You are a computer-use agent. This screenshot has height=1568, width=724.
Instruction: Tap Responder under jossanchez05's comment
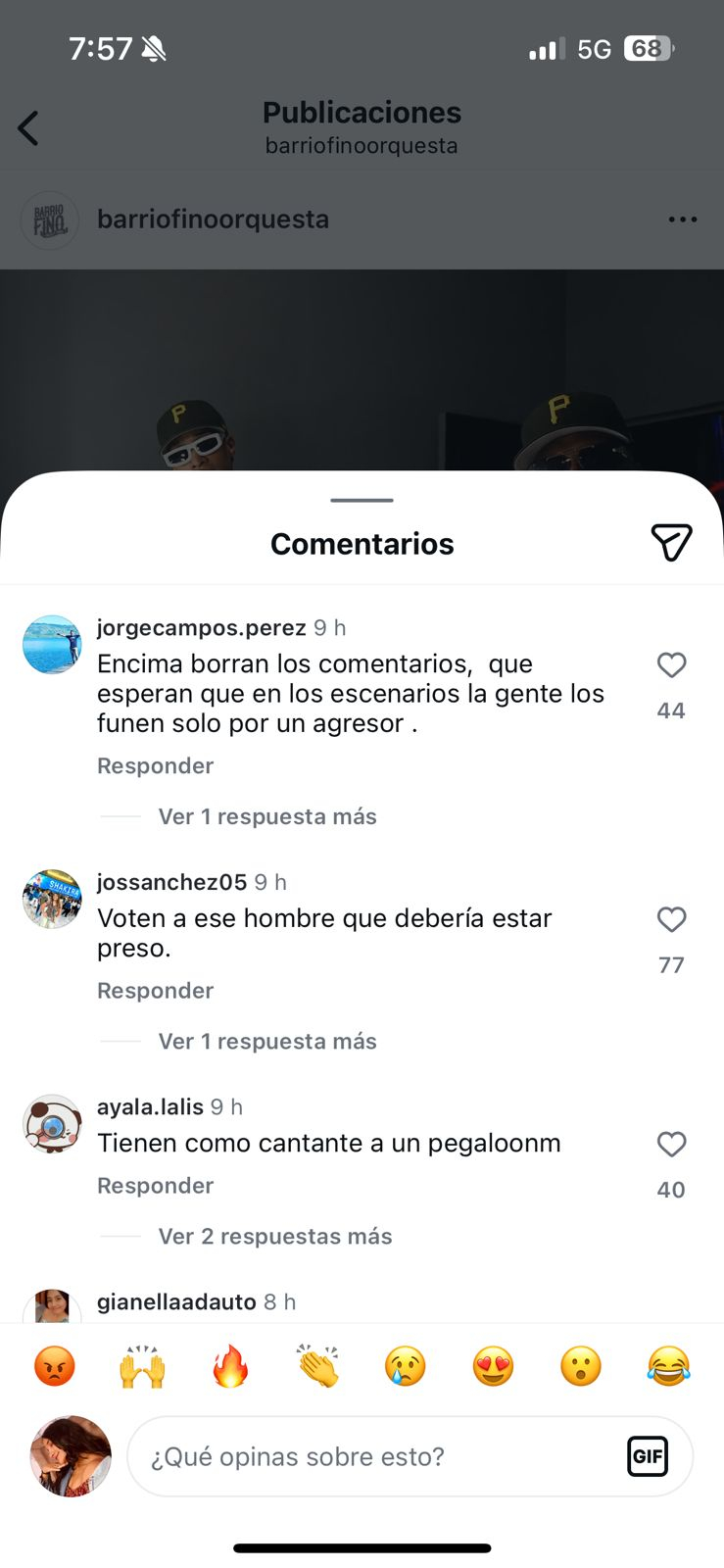(x=155, y=990)
